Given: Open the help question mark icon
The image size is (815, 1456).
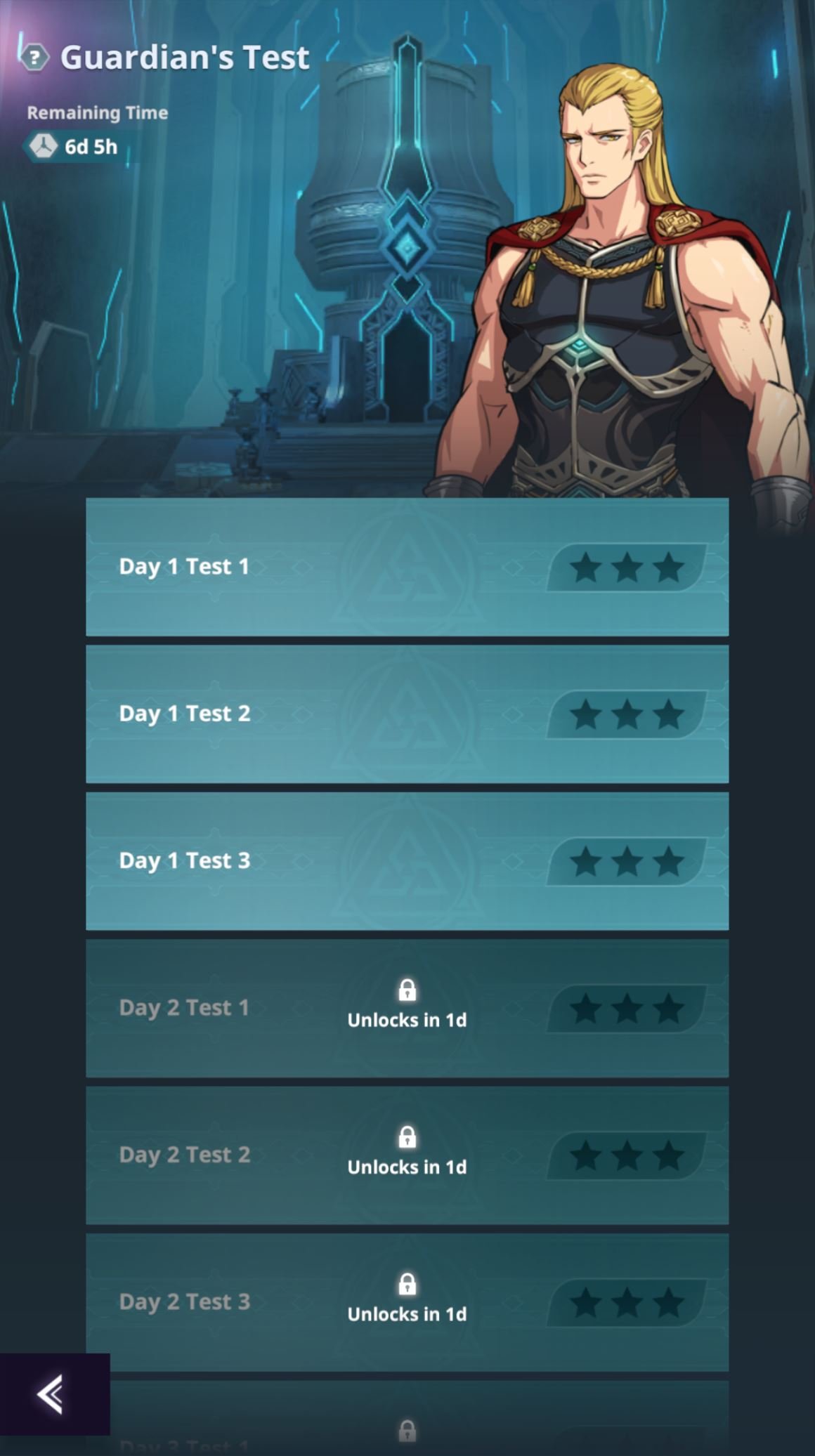Looking at the screenshot, I should tap(34, 58).
